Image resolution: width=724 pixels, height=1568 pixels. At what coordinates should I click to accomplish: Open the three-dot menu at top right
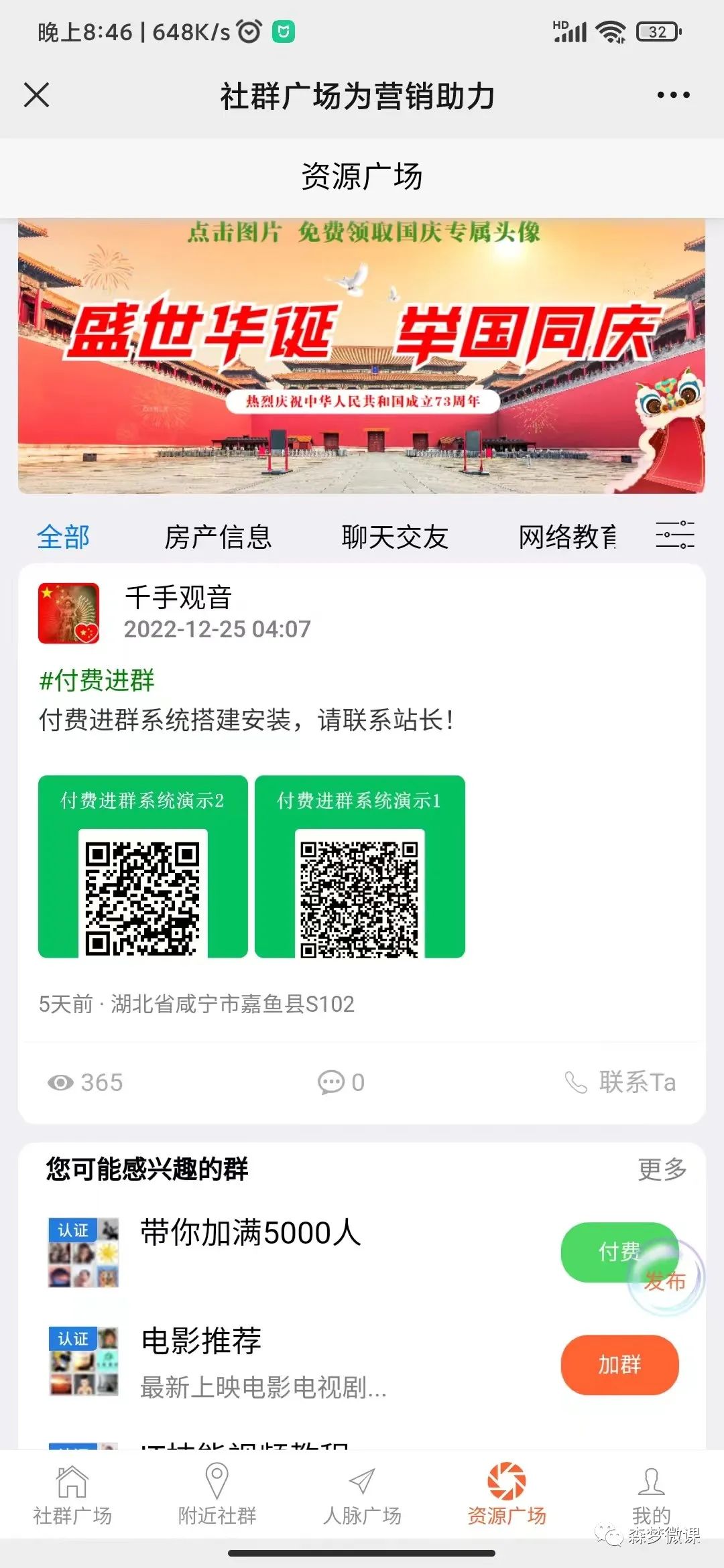point(673,95)
